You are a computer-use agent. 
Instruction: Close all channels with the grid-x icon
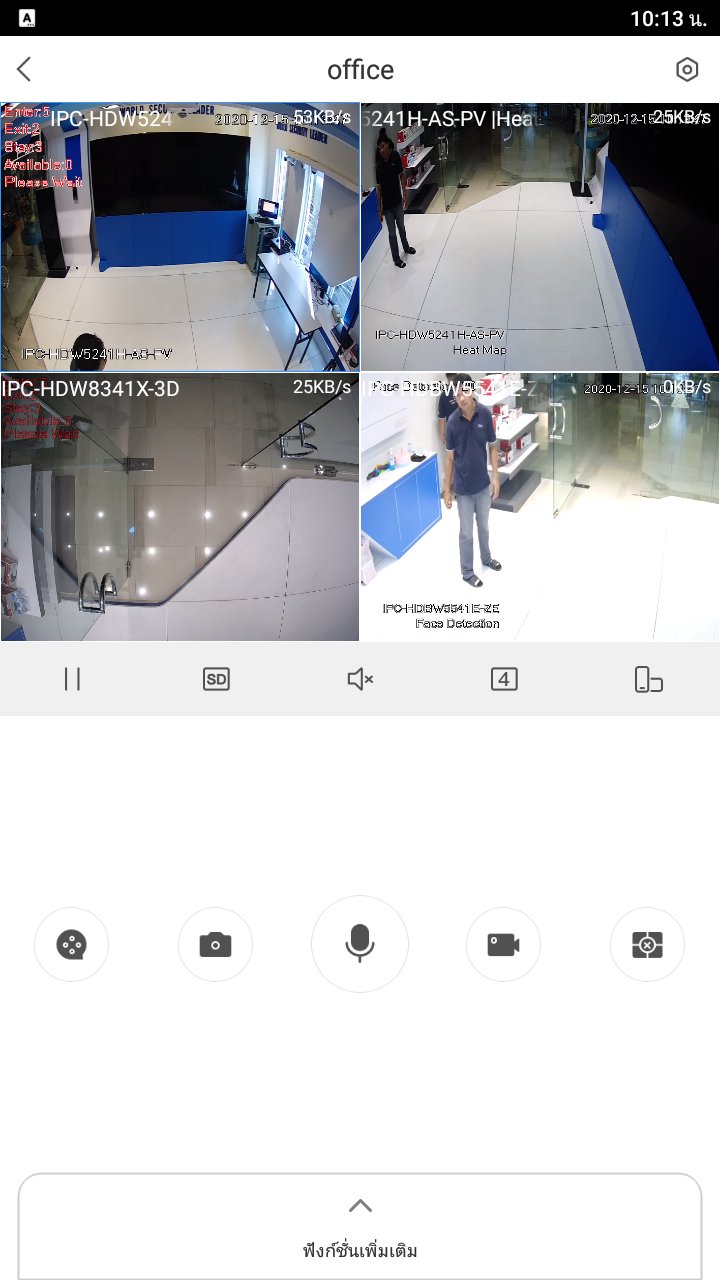coord(647,944)
